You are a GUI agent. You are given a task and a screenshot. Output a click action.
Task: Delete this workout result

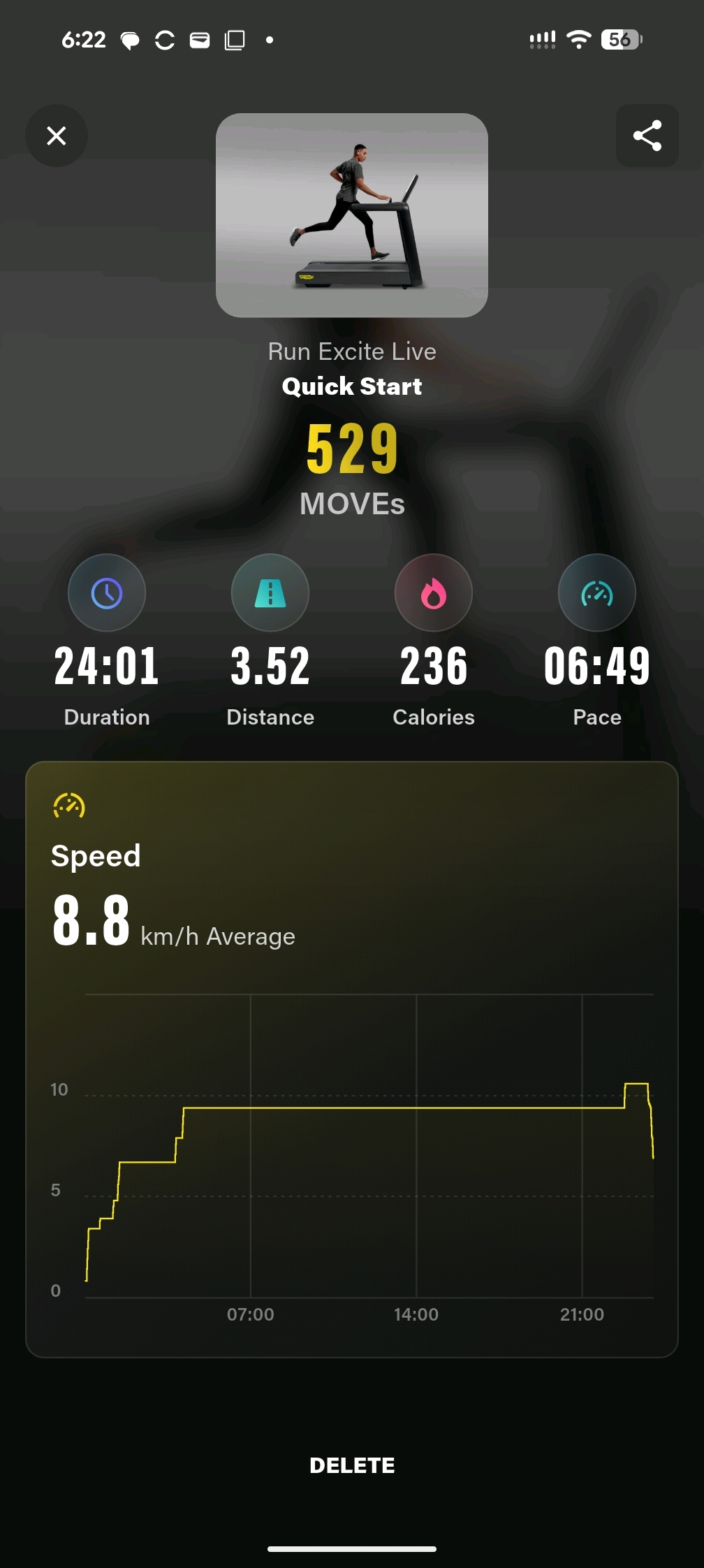click(x=352, y=1465)
